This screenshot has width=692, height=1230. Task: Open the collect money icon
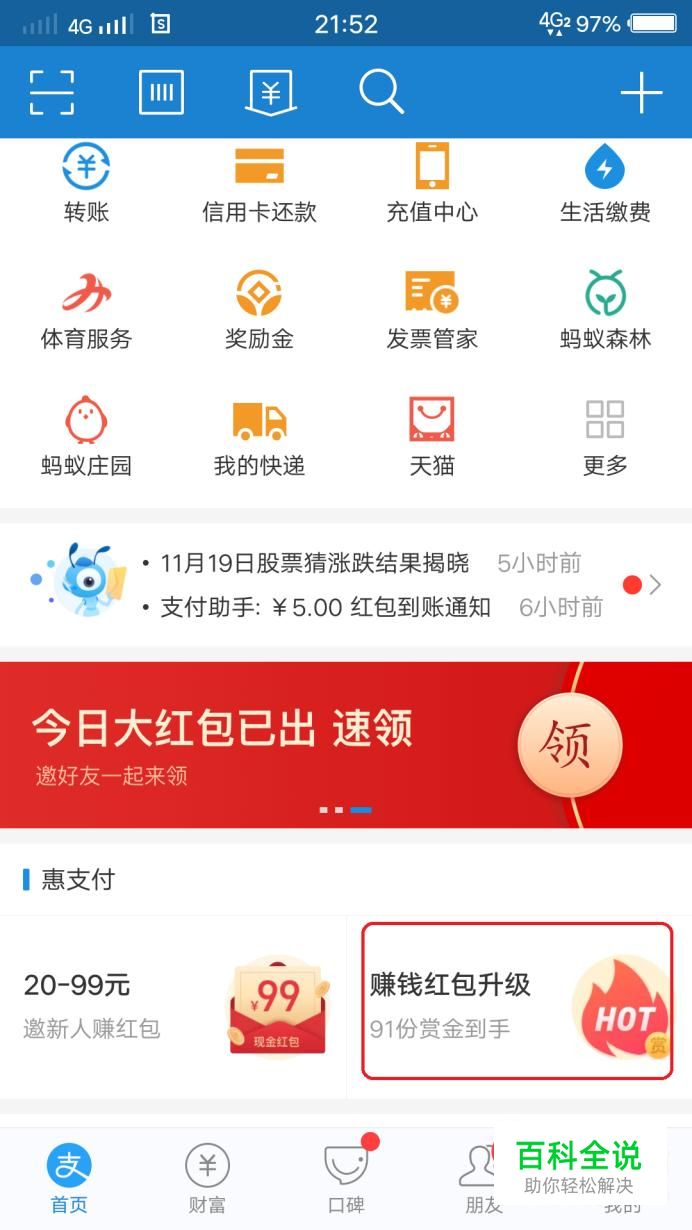269,93
